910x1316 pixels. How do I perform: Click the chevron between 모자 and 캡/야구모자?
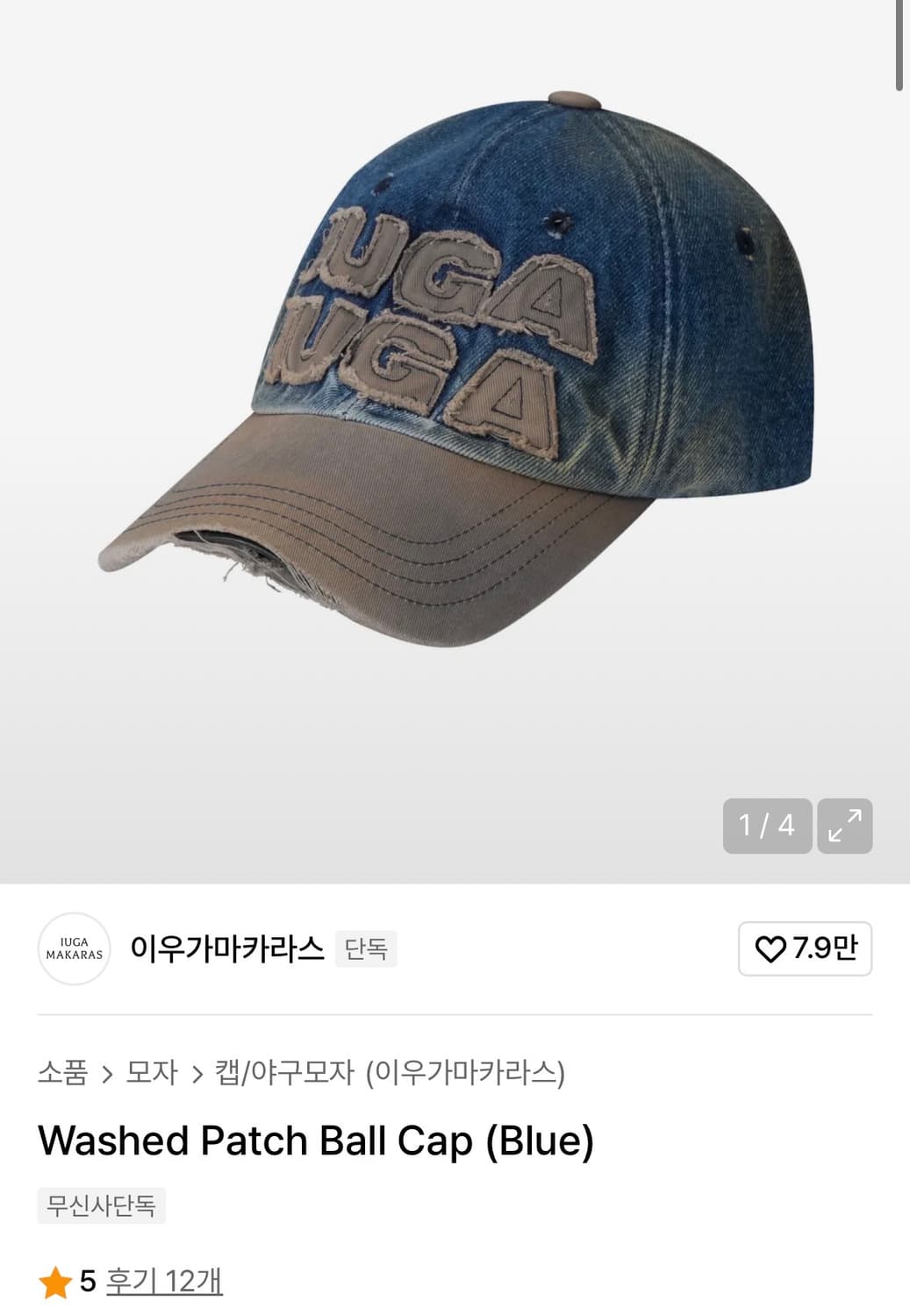click(197, 1073)
